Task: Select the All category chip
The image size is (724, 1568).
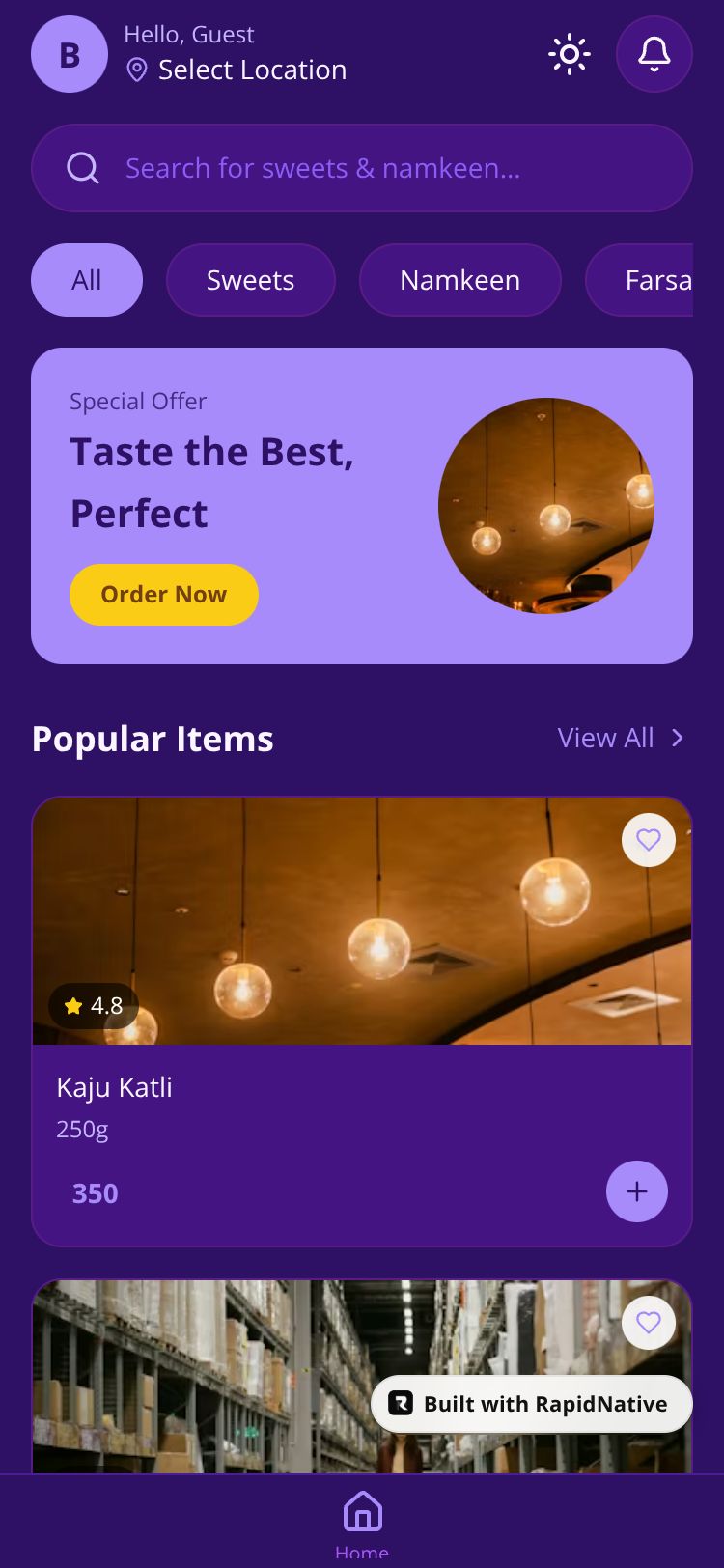Action: 87,280
